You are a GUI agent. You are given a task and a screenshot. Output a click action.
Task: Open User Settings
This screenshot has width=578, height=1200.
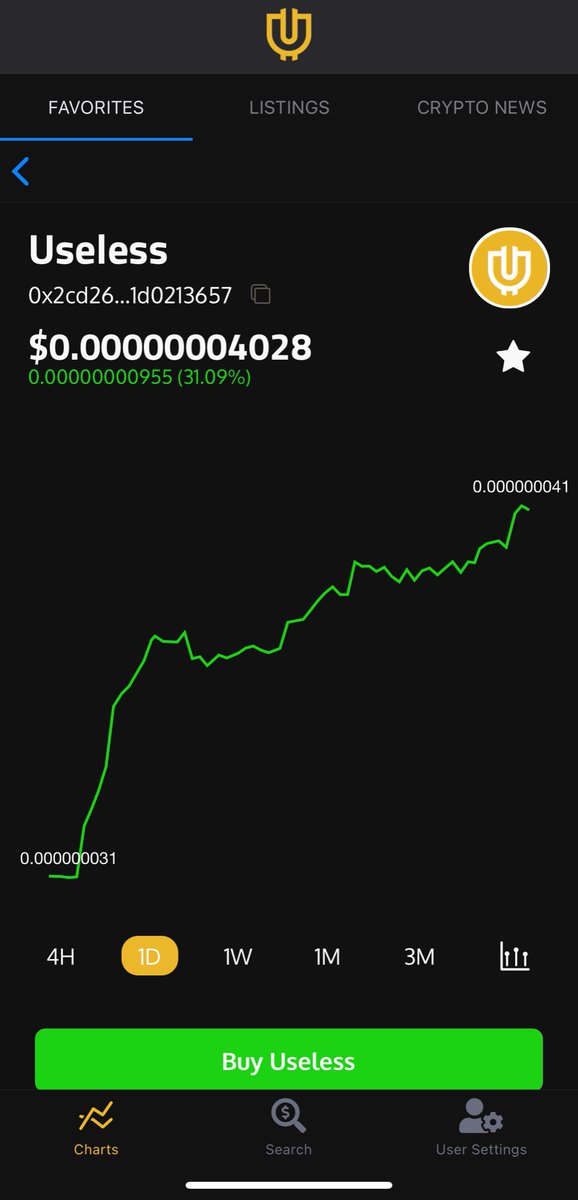481,1128
